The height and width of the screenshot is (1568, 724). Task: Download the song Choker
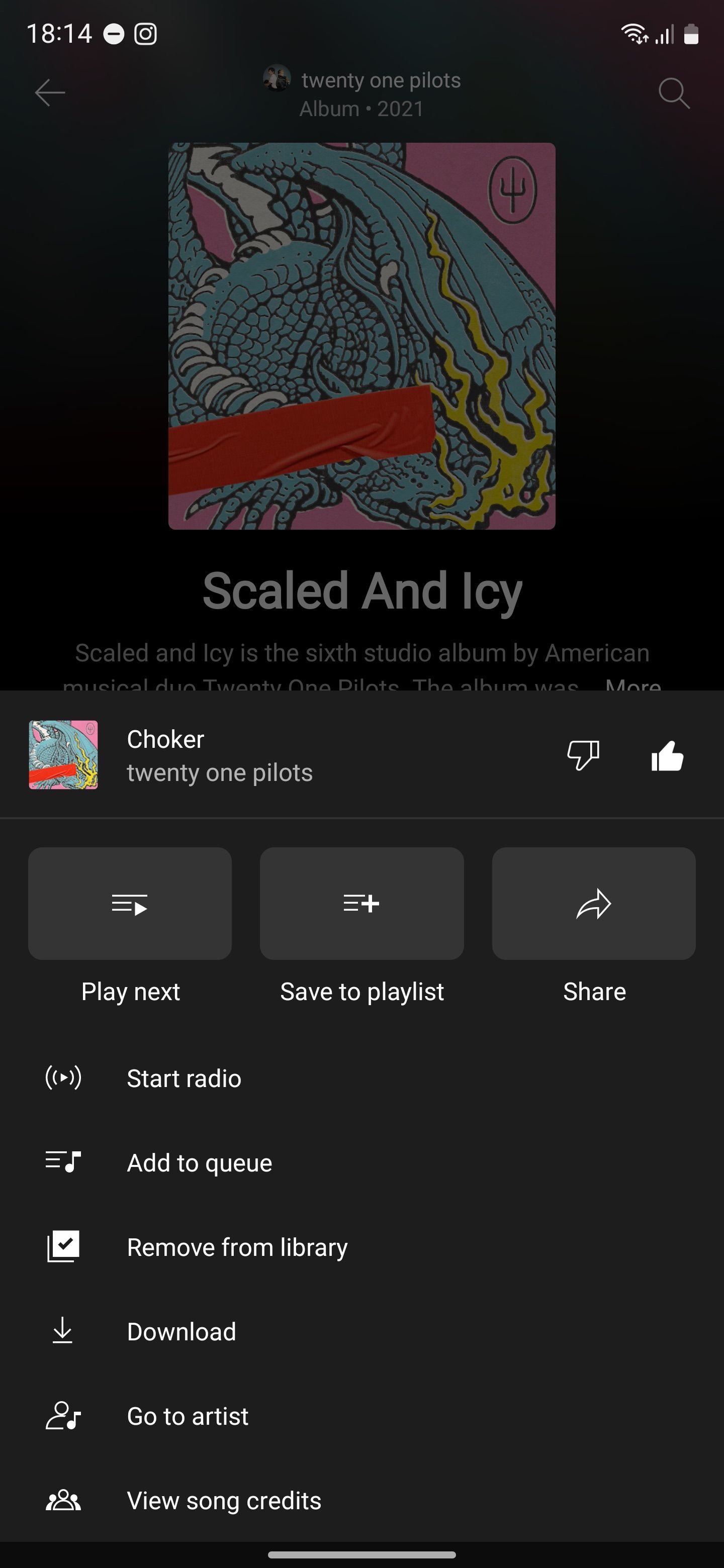[x=361, y=1331]
